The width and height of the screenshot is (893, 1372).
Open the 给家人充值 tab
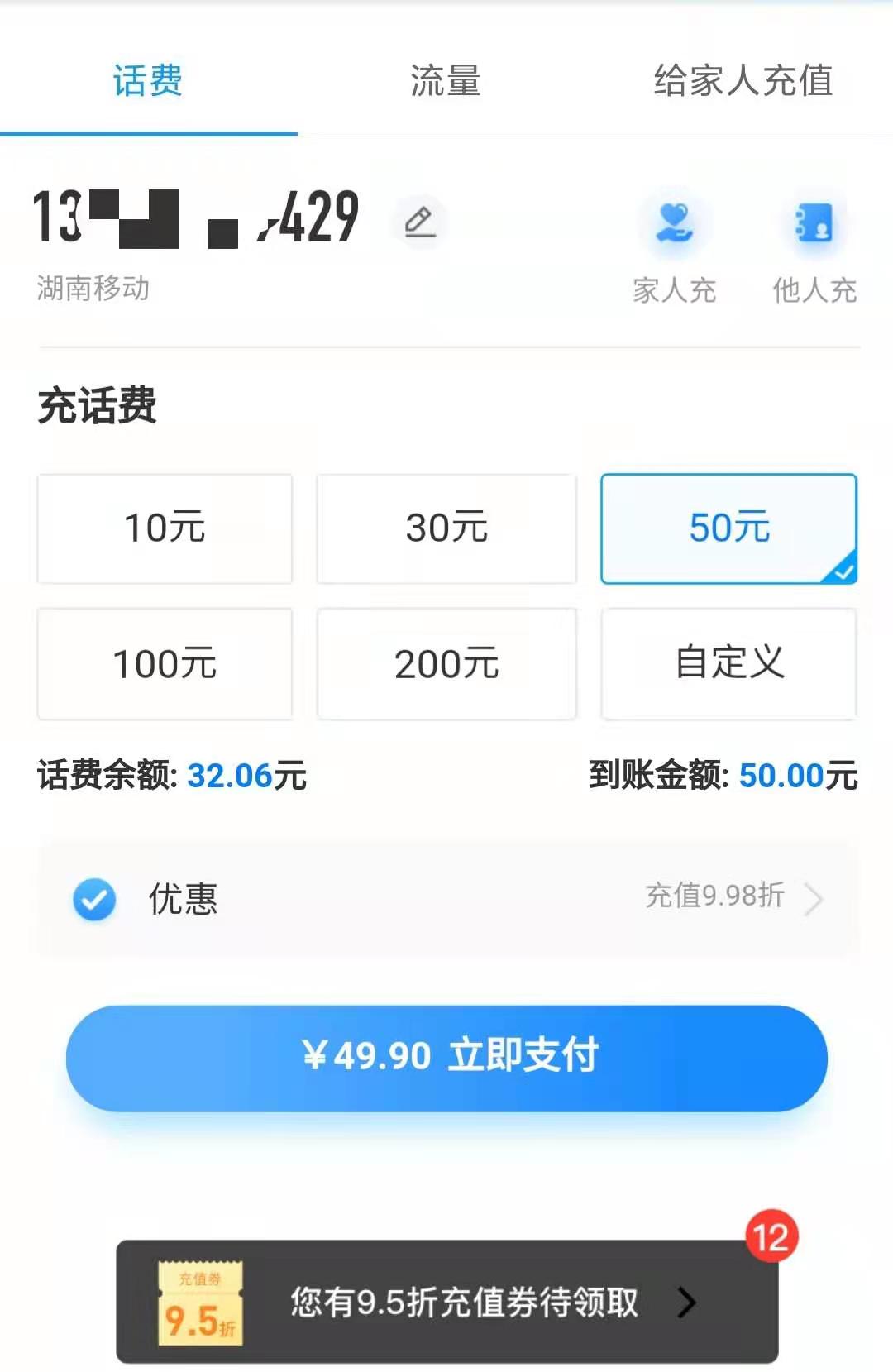743,81
